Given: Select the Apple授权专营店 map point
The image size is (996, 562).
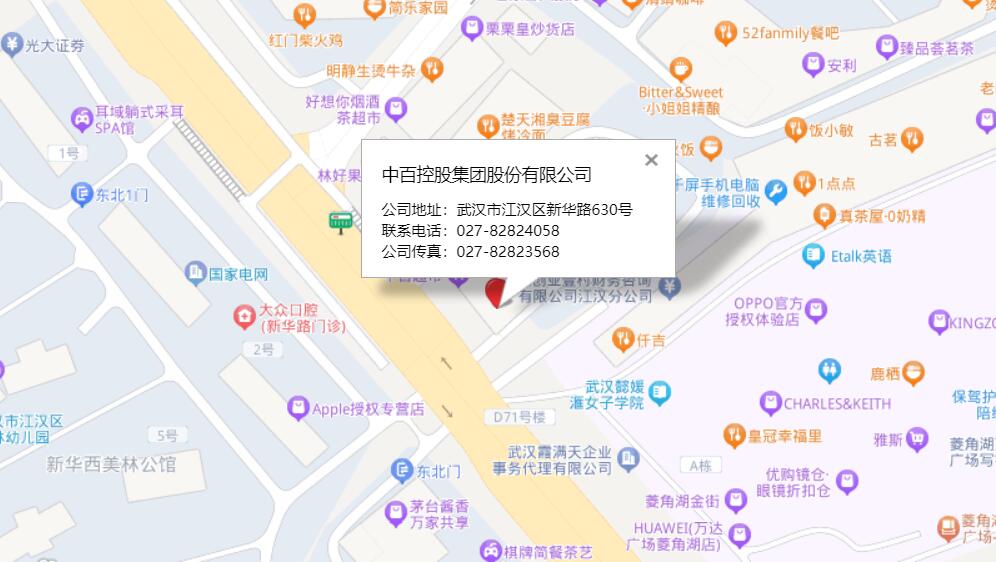Looking at the screenshot, I should (298, 408).
